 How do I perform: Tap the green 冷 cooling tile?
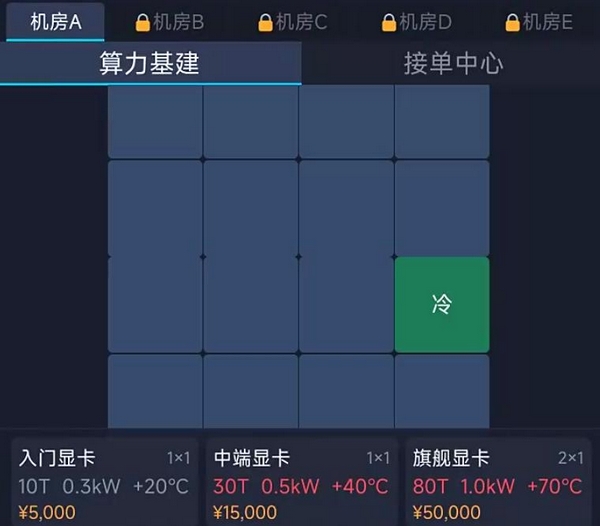coord(442,305)
